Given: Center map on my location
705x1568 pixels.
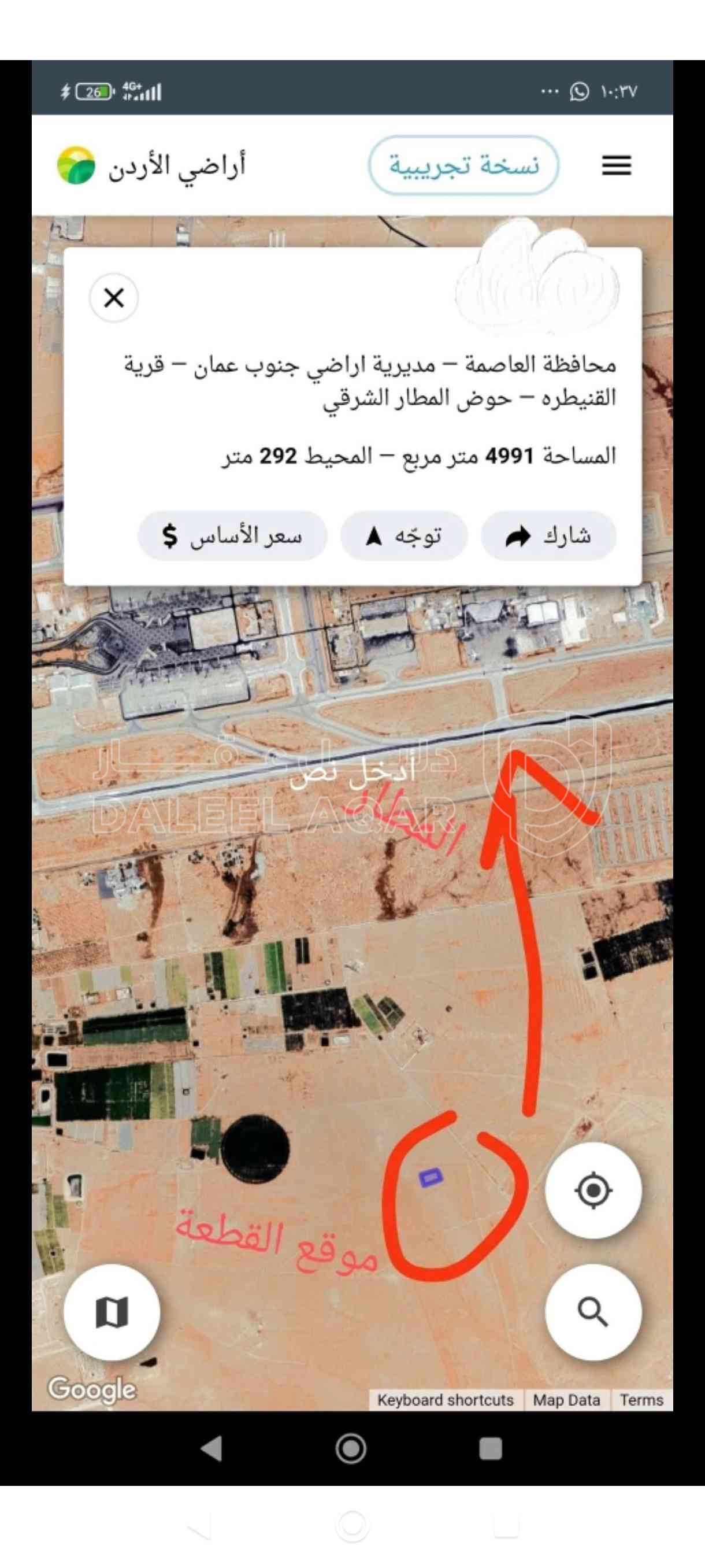Looking at the screenshot, I should coord(593,1190).
